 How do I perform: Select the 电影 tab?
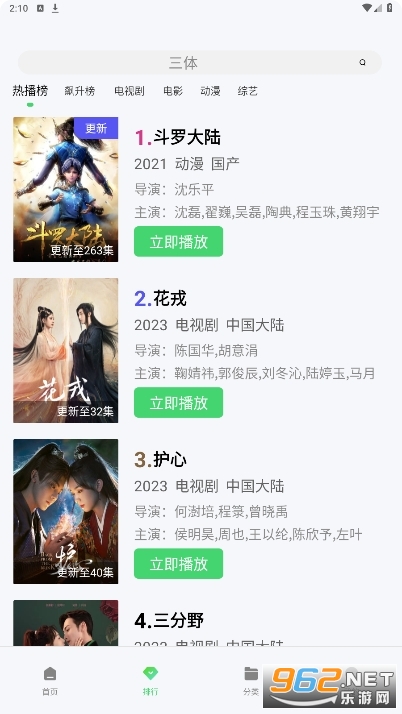coord(173,91)
